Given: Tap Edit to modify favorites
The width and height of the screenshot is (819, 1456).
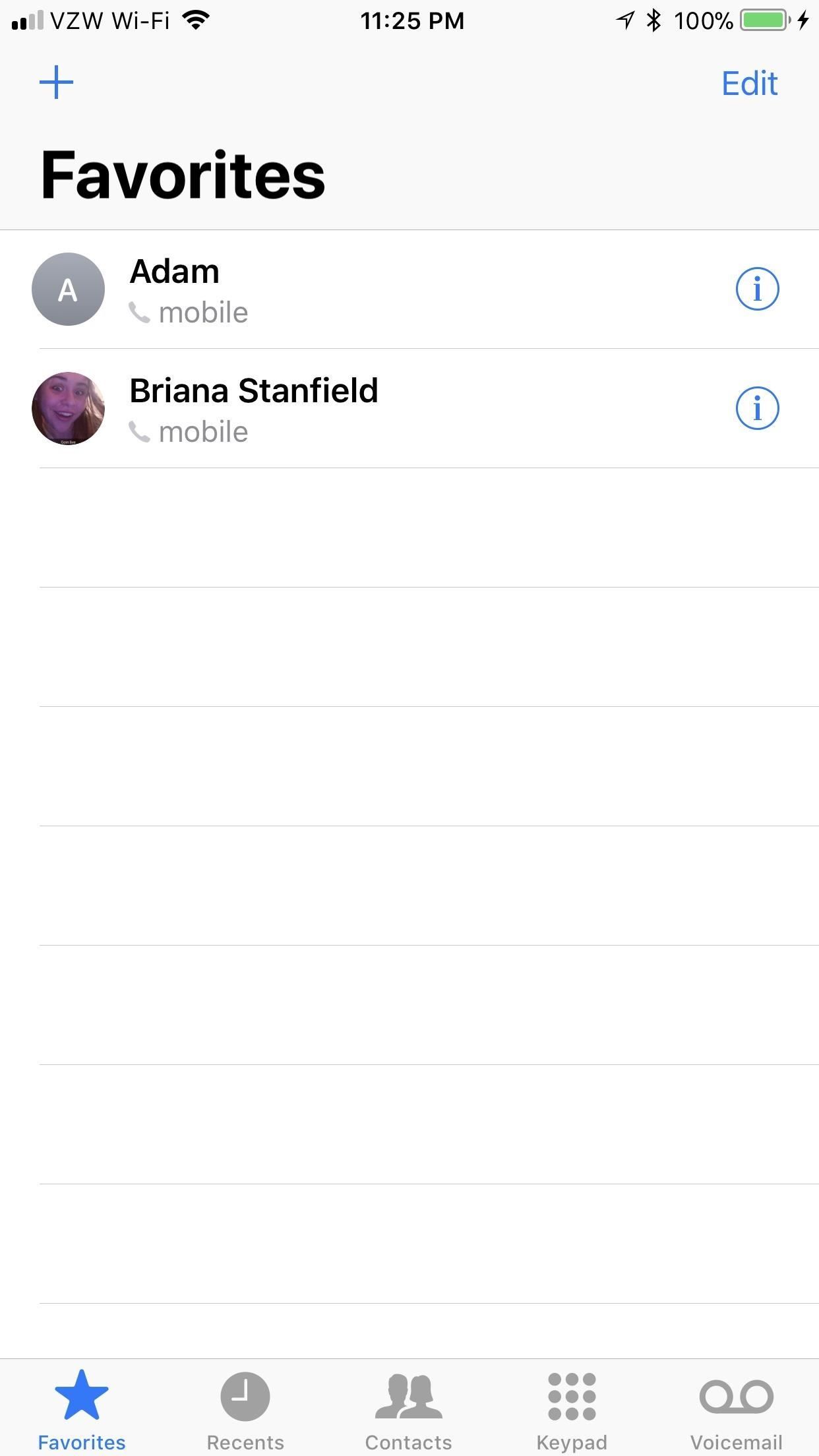Looking at the screenshot, I should [x=749, y=83].
